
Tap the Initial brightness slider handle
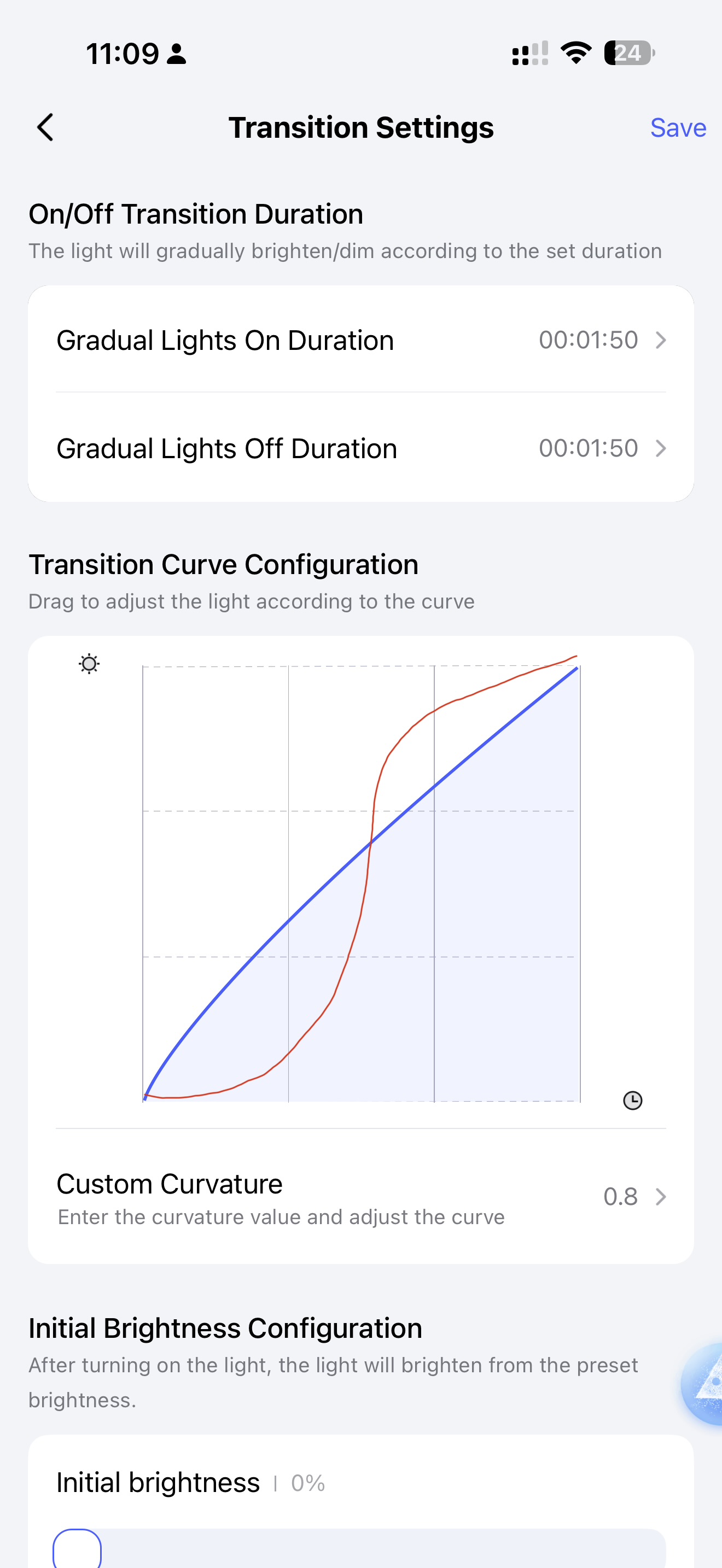coord(77,1548)
